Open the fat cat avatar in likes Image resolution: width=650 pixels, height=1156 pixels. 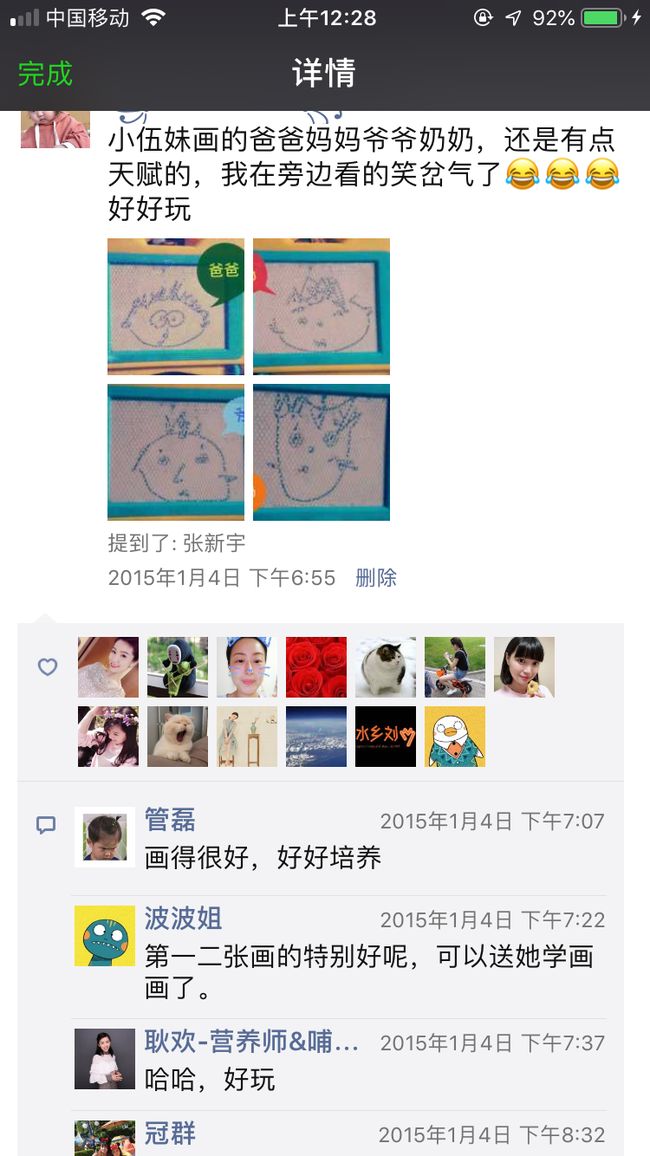click(385, 667)
